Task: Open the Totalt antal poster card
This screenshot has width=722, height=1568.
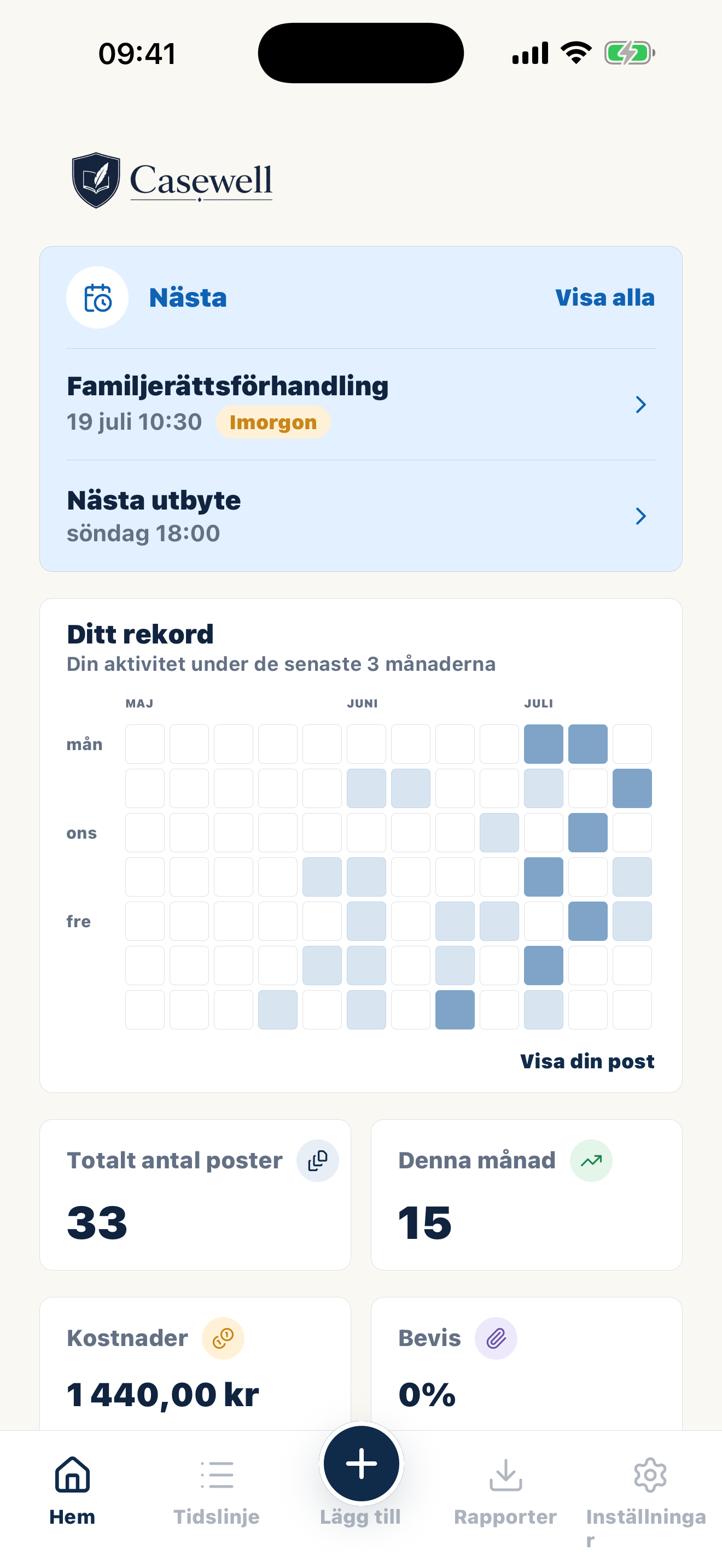Action: point(195,1195)
